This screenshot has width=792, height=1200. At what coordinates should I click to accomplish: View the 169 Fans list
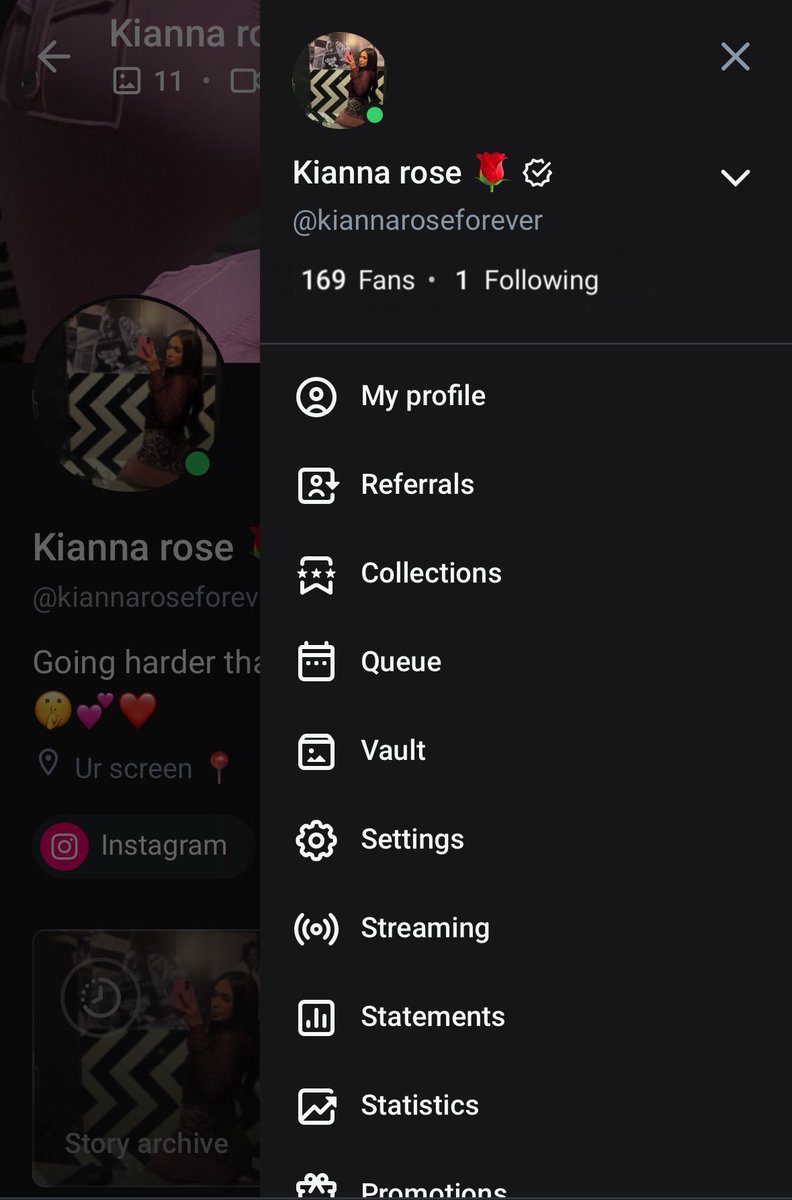point(358,280)
